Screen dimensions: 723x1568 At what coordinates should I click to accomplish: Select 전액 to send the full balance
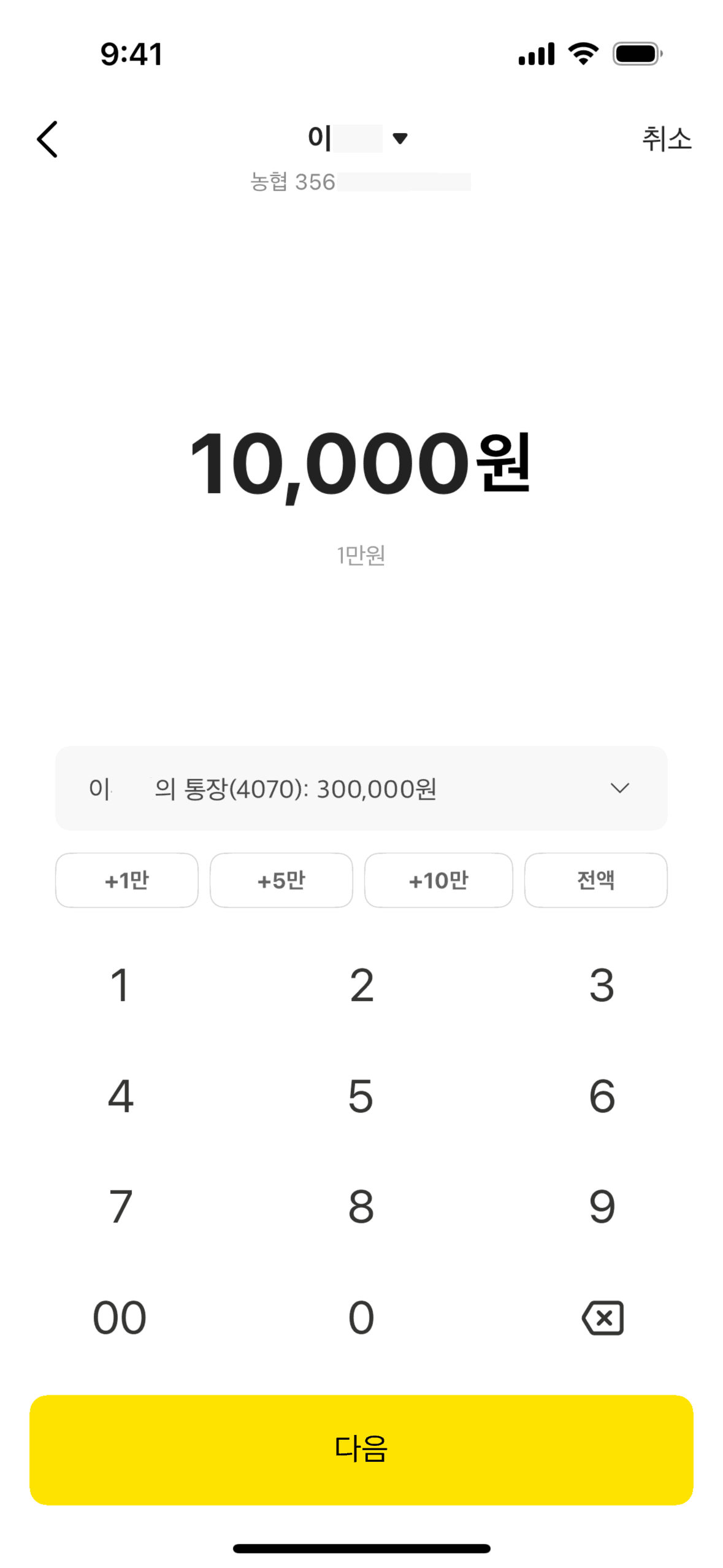pos(595,880)
